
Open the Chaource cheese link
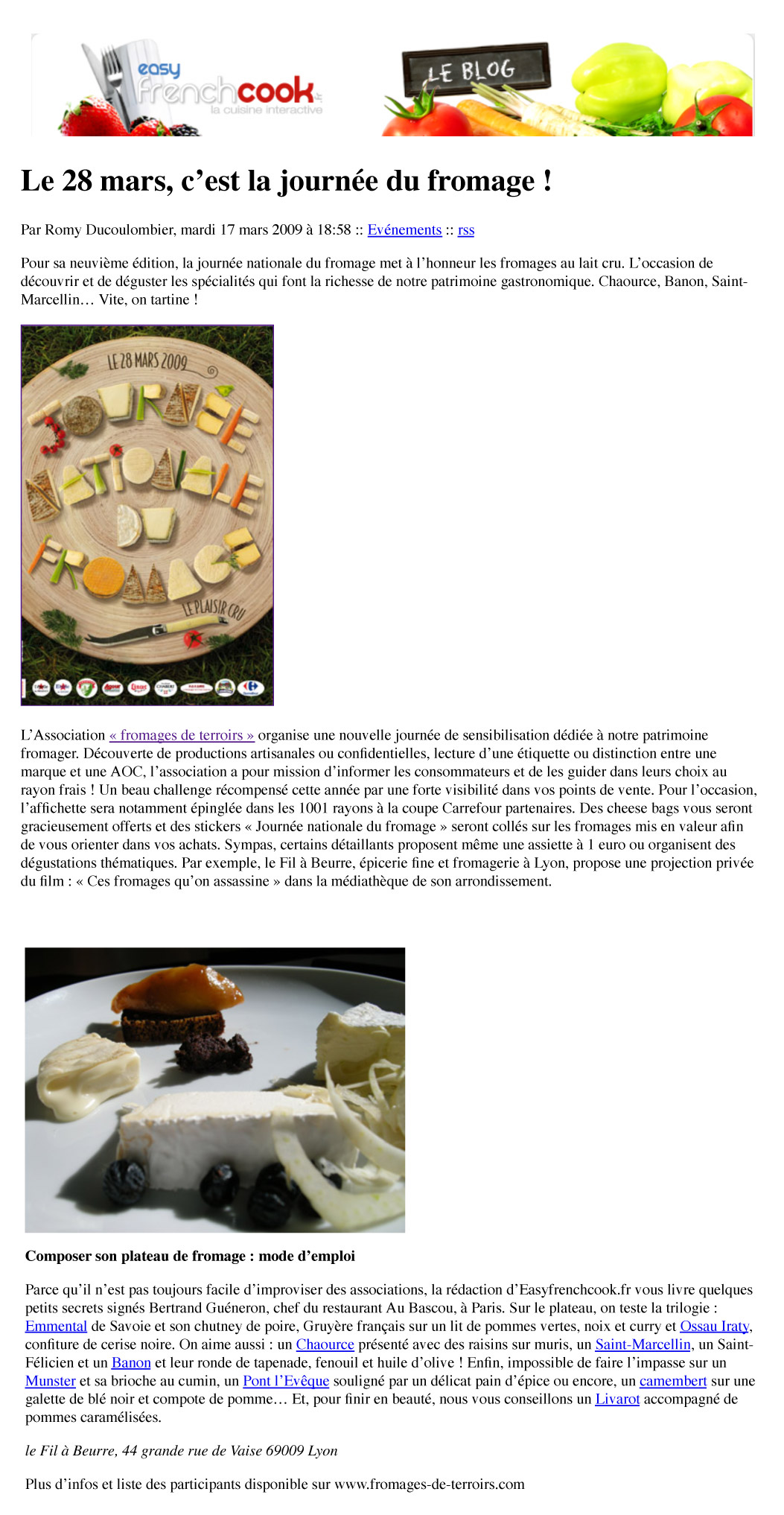[325, 1344]
